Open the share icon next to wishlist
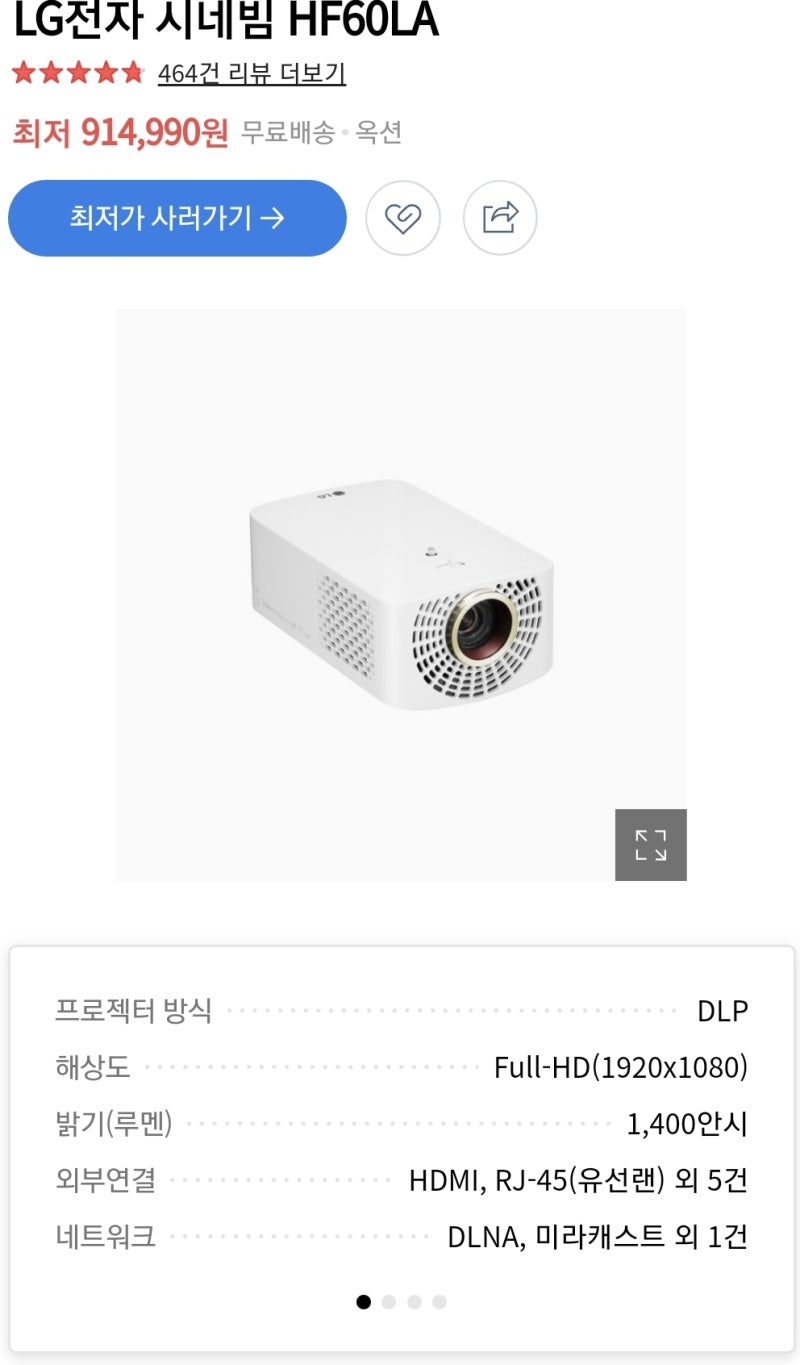The height and width of the screenshot is (1365, 800). (500, 218)
